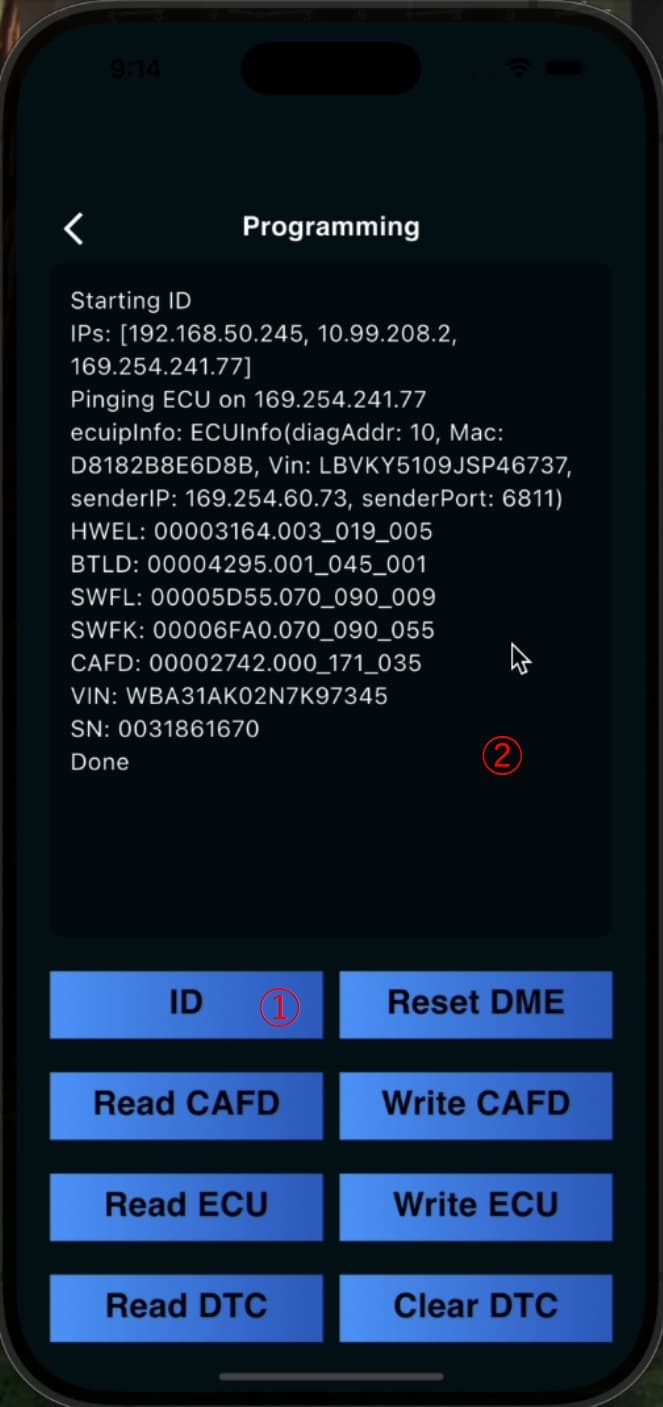Tap the ID button
Image resolution: width=663 pixels, height=1407 pixels.
pos(186,1004)
